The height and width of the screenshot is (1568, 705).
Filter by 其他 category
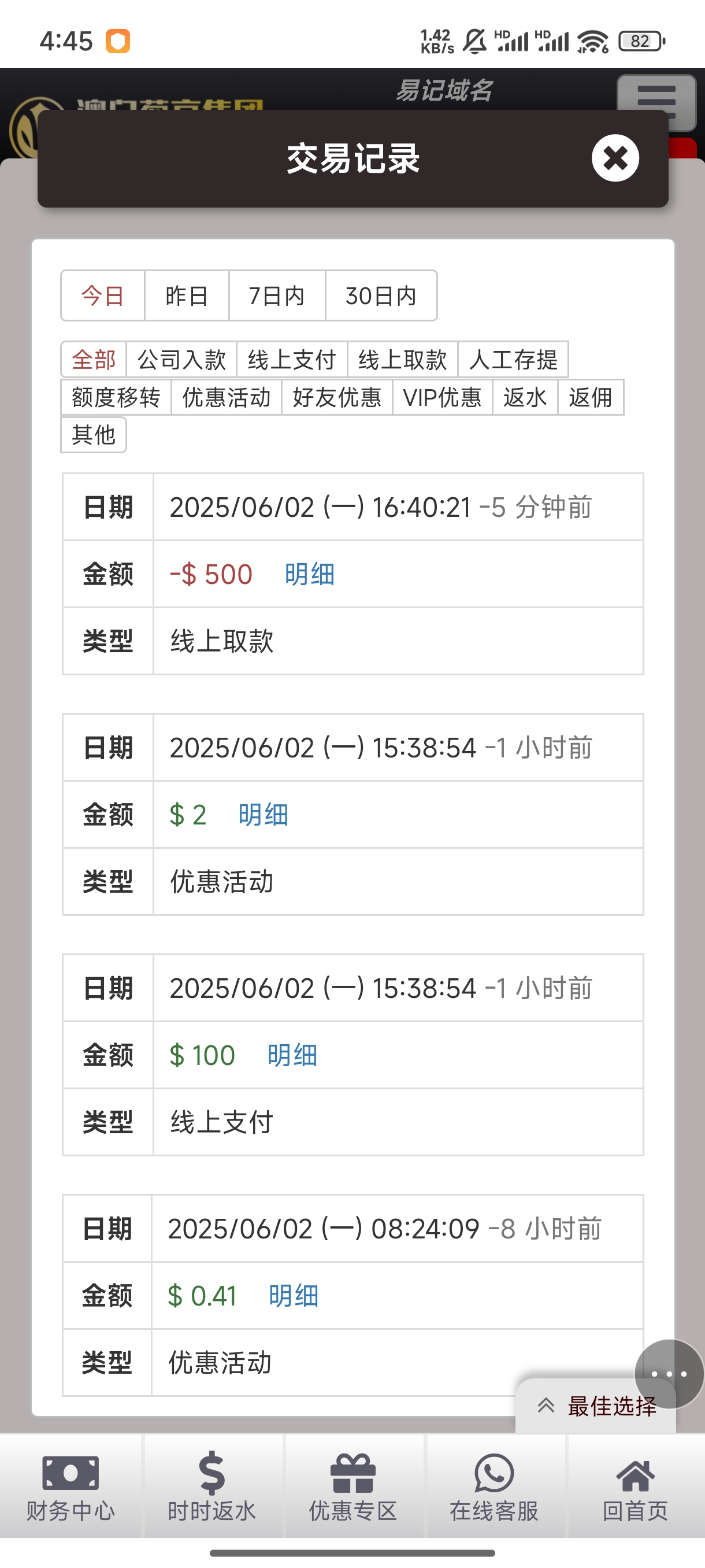click(x=94, y=435)
